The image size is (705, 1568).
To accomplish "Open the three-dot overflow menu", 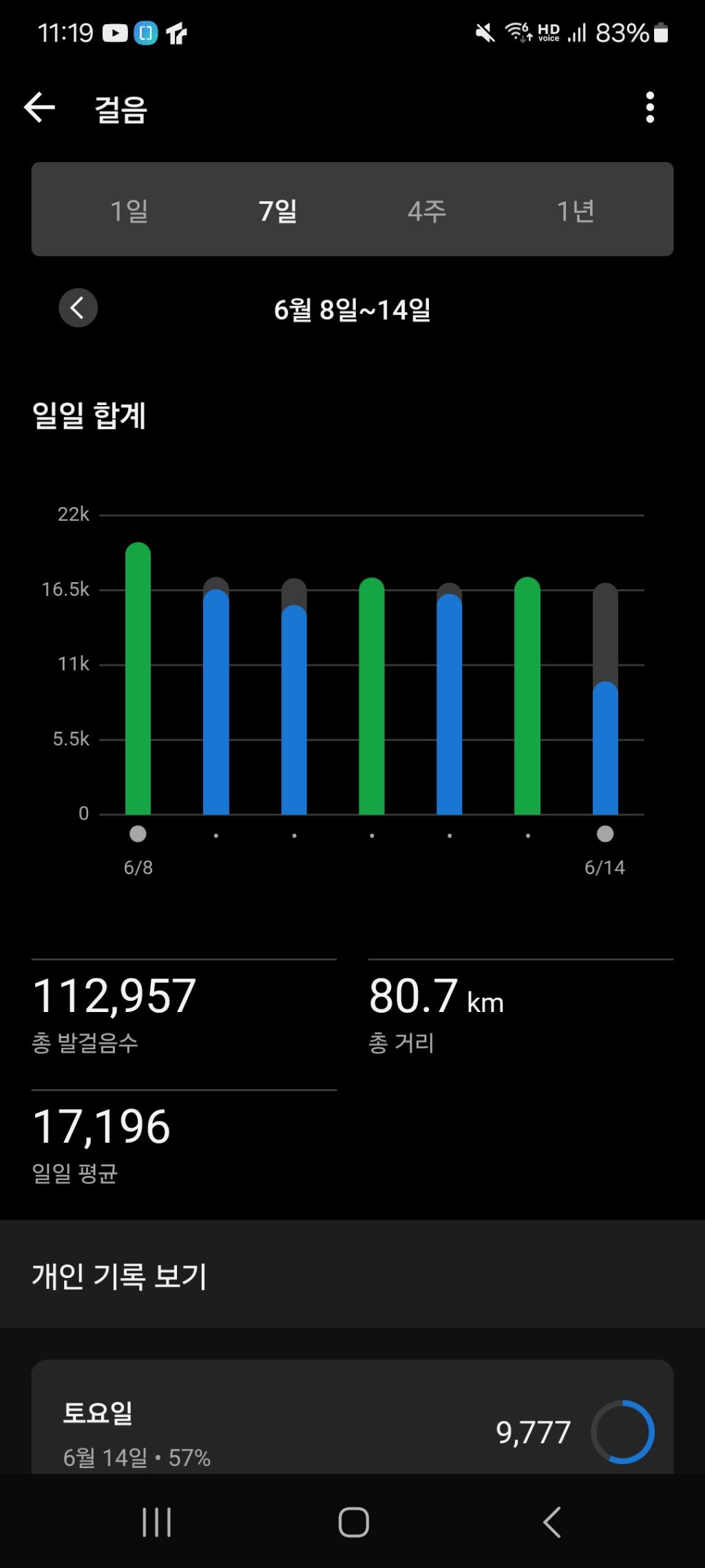I will (649, 107).
